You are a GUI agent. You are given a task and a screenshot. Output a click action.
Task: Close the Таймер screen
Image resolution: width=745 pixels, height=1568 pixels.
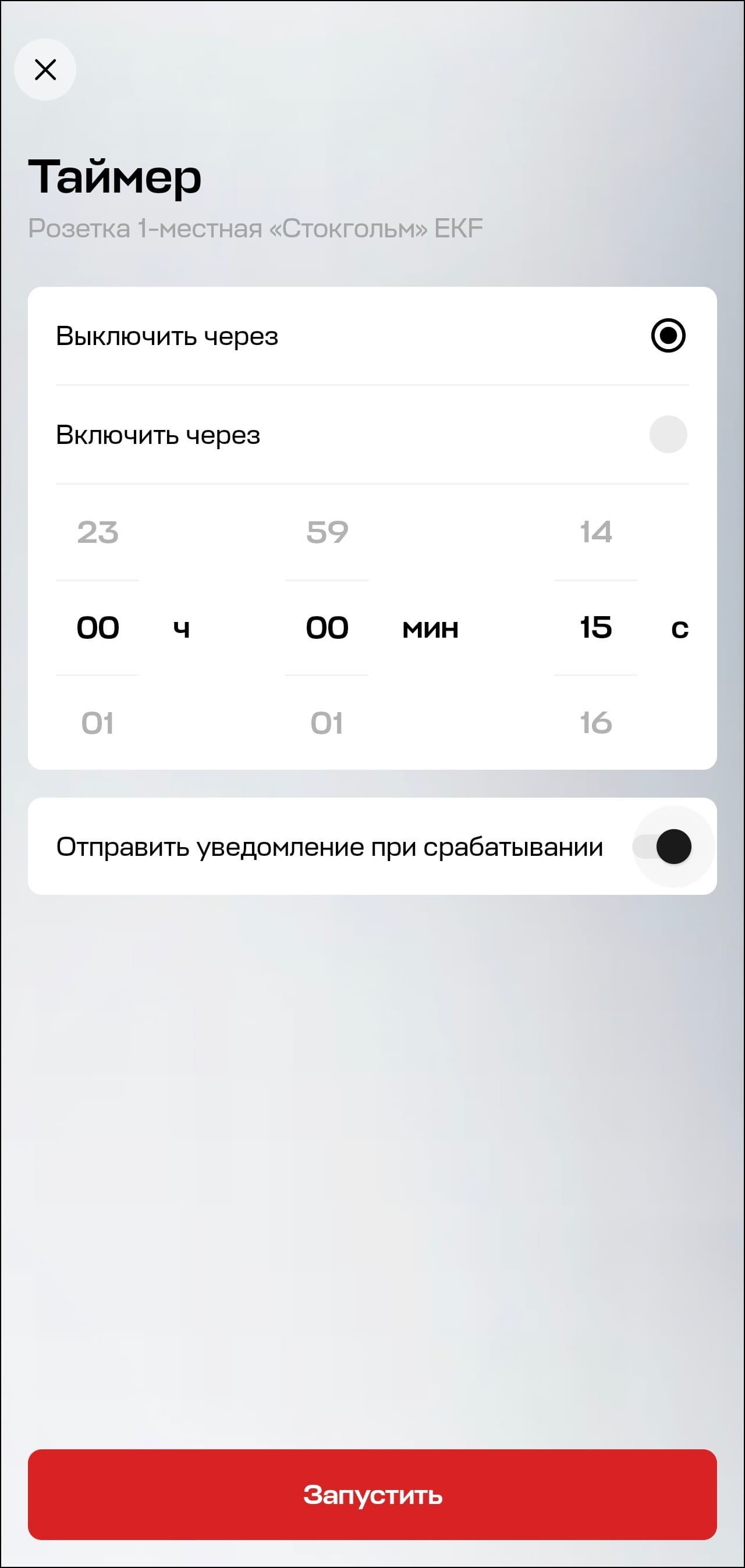(x=45, y=69)
